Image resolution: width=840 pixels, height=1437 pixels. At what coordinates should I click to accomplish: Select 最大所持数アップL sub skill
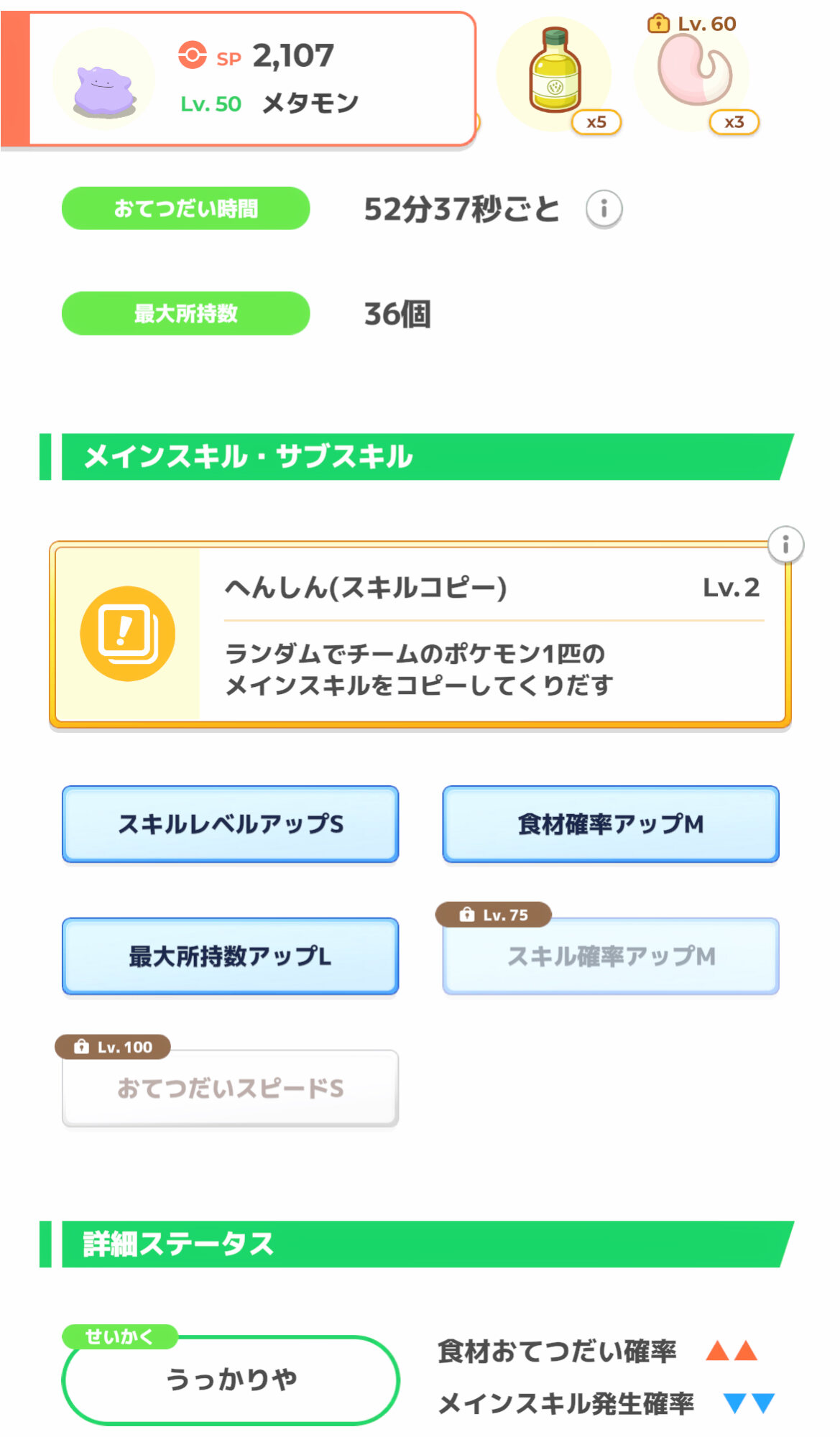230,956
